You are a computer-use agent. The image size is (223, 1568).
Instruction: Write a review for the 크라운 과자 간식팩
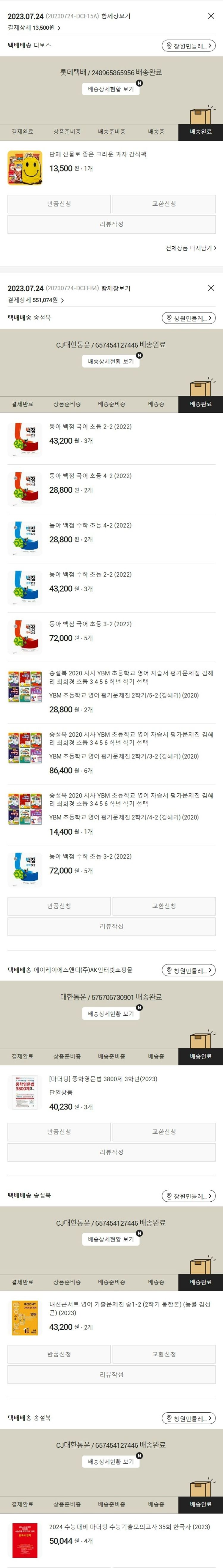[x=111, y=224]
